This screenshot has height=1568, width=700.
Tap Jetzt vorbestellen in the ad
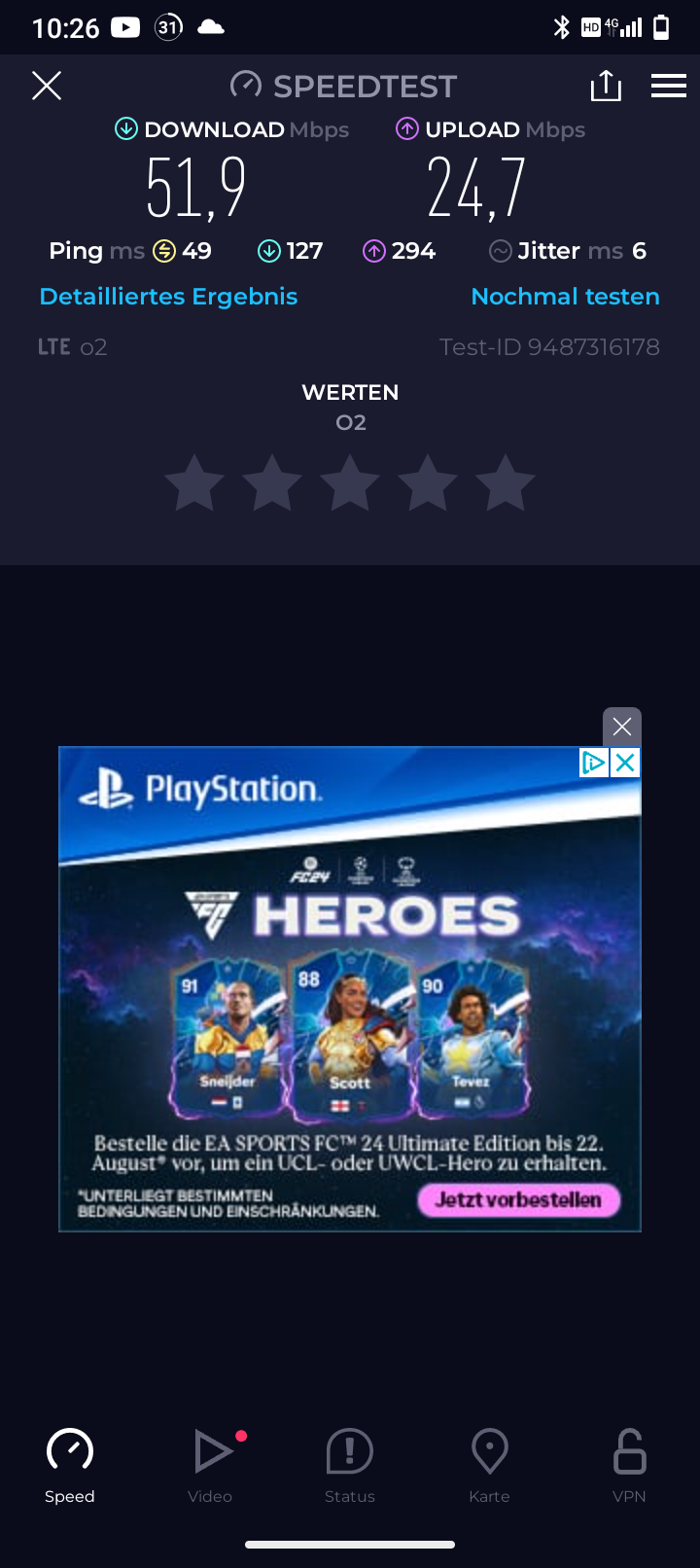(x=518, y=1199)
